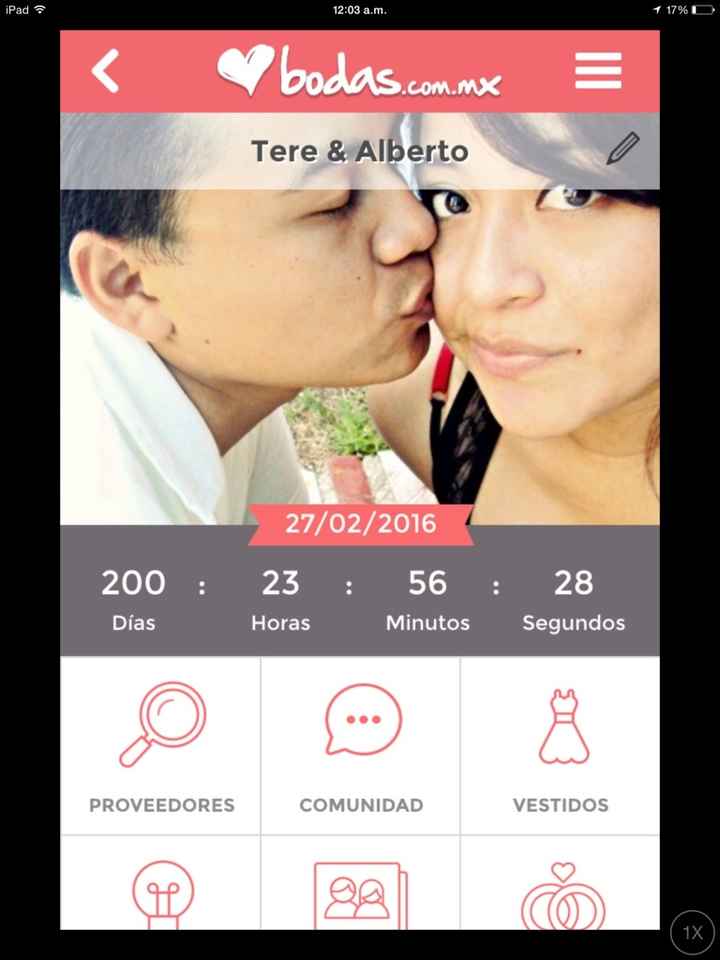Switch to the Comunidad section
Viewport: 720px width, 960px height.
coord(360,804)
